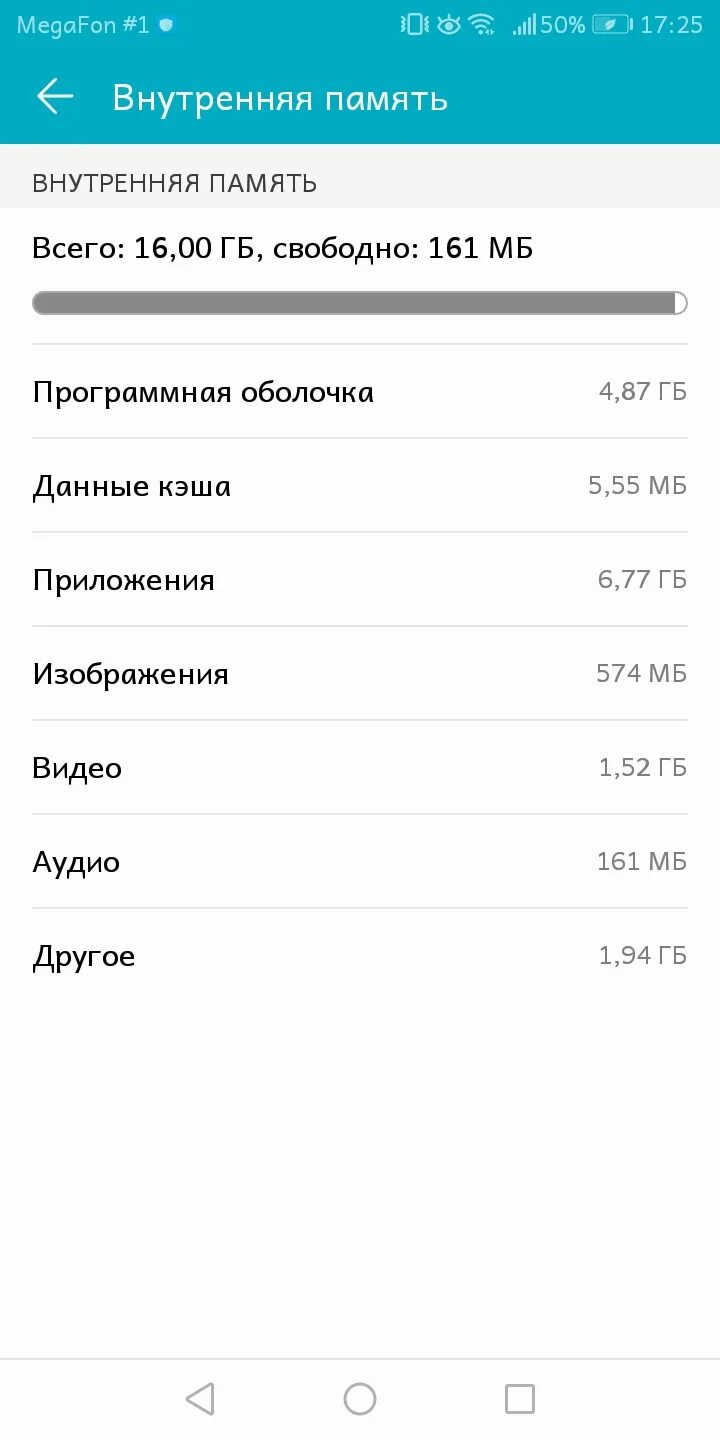Select the Видео storage row
The width and height of the screenshot is (720, 1440).
coord(360,767)
